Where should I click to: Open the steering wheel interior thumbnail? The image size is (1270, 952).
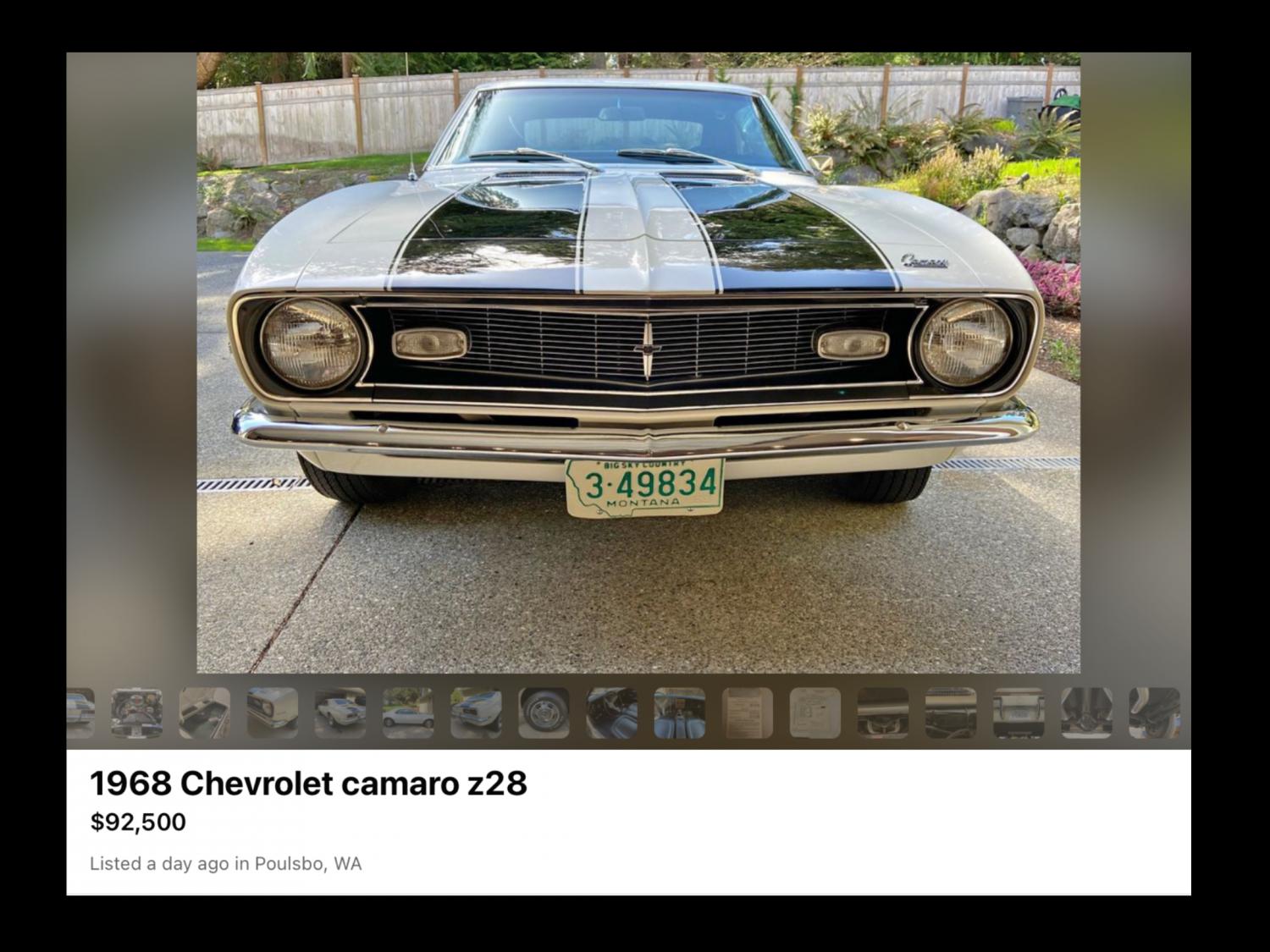611,713
